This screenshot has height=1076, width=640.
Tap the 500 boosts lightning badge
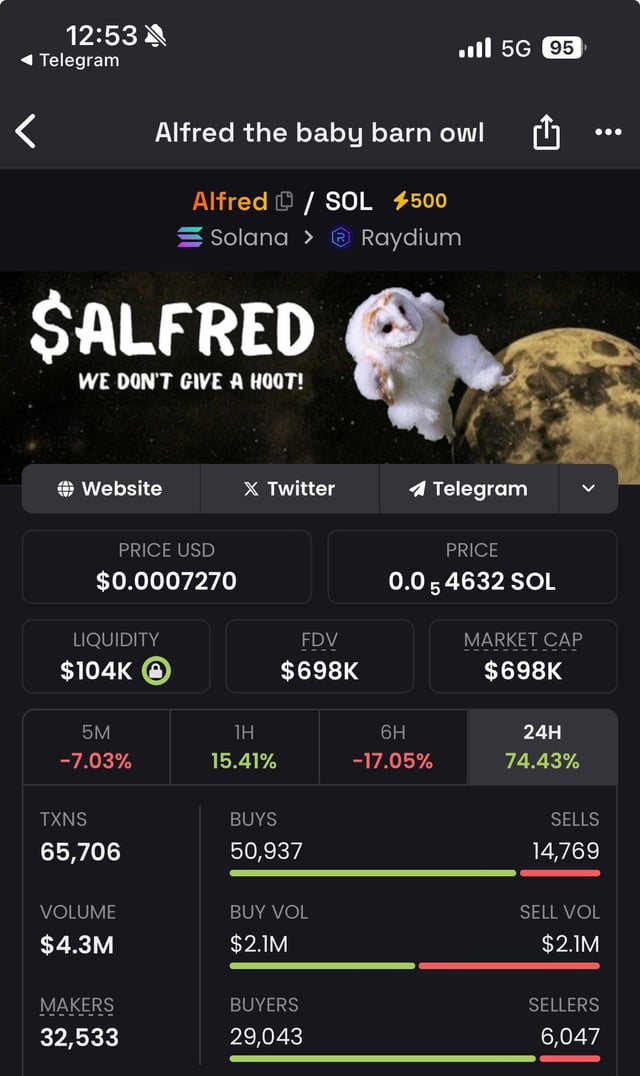point(420,201)
